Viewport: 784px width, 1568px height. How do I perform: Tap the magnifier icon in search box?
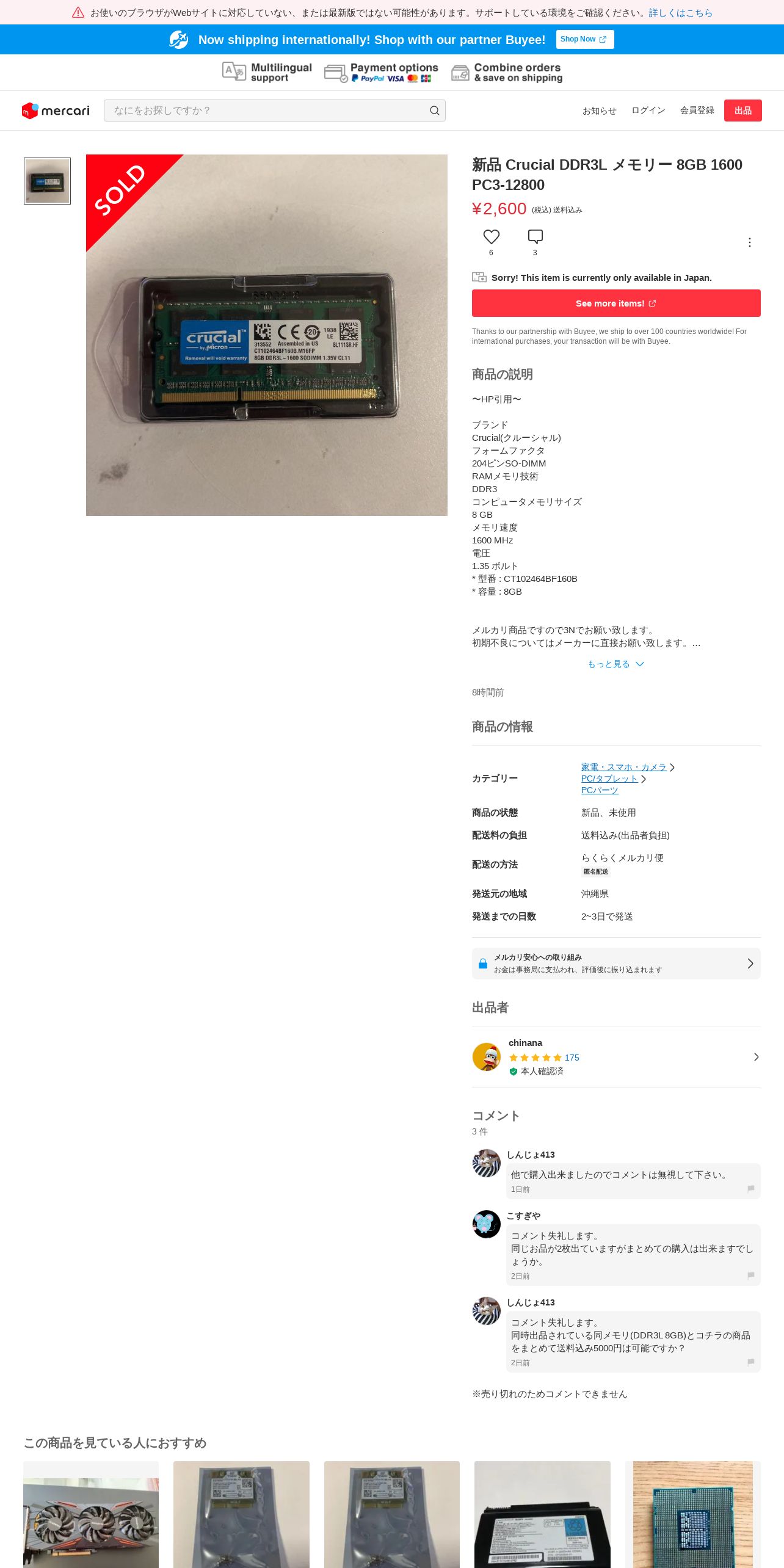(434, 111)
